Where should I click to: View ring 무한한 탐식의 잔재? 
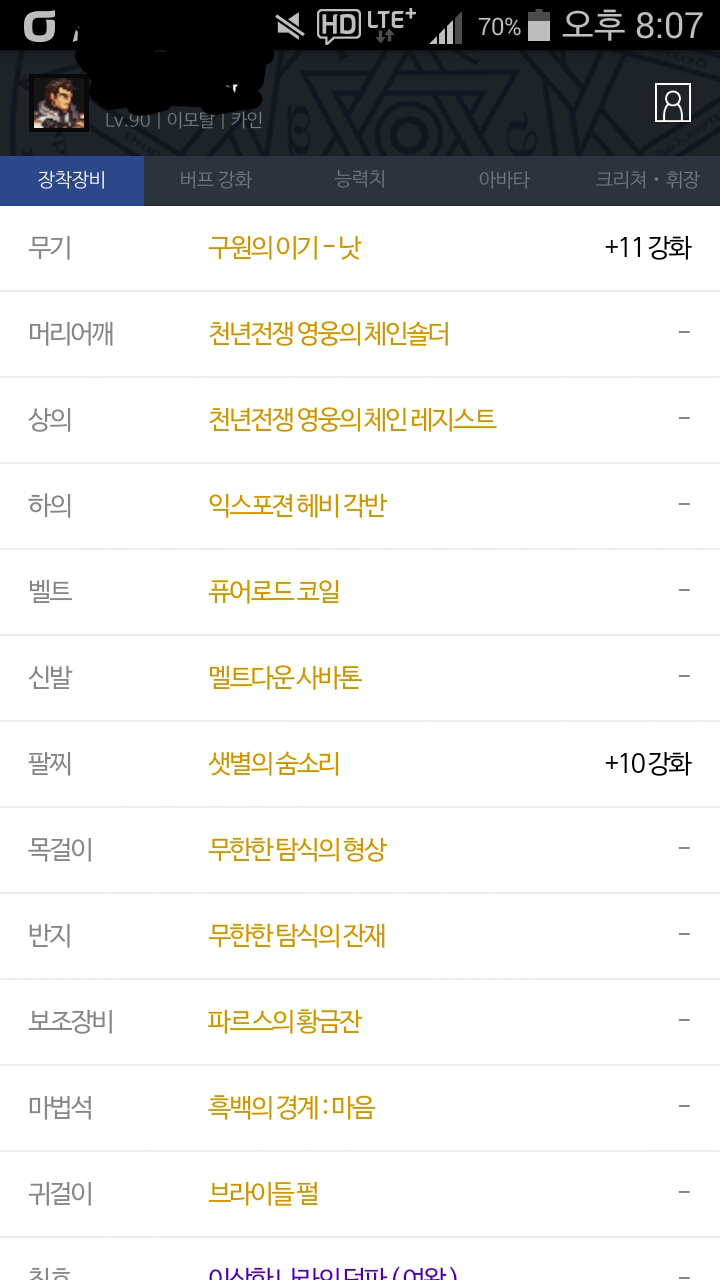click(297, 935)
